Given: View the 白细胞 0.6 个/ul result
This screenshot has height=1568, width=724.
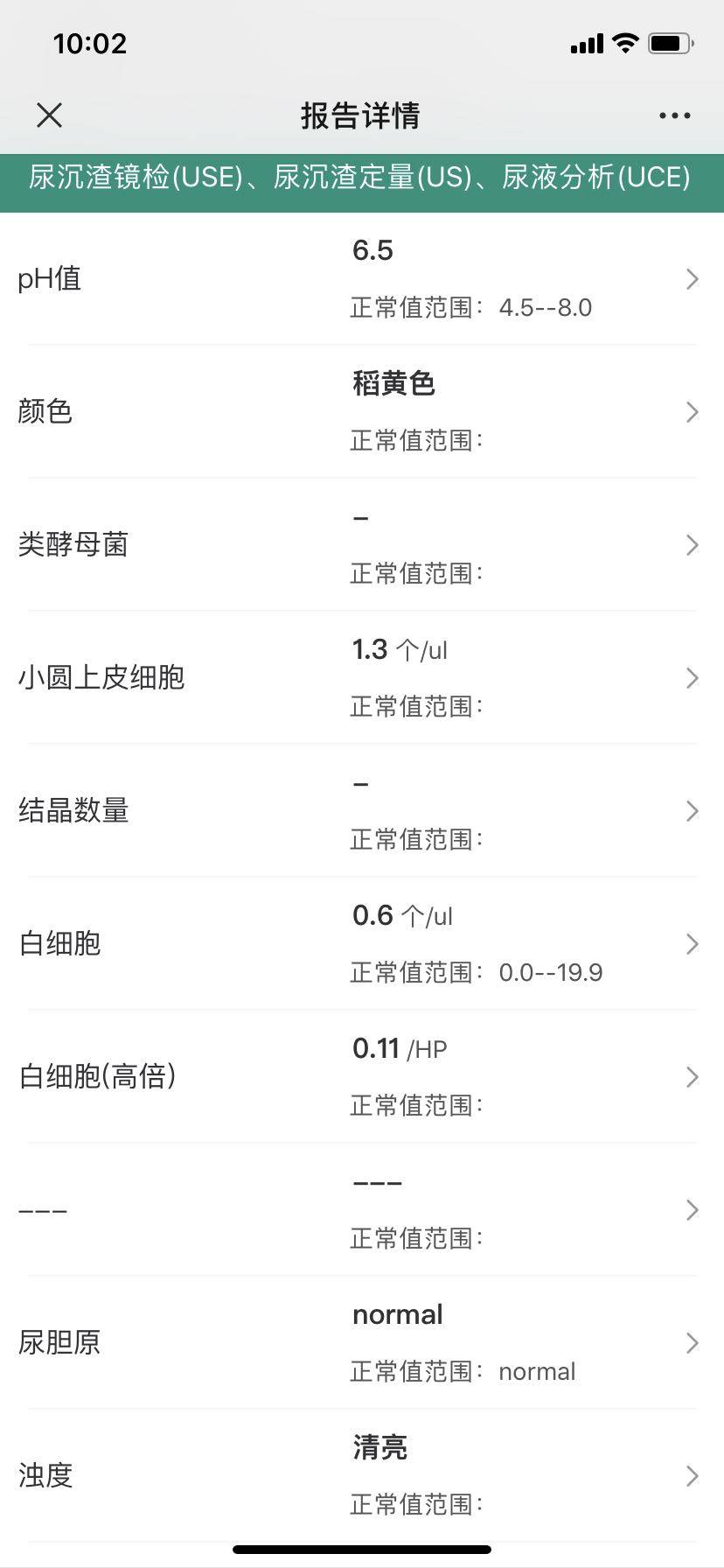Looking at the screenshot, I should point(362,944).
